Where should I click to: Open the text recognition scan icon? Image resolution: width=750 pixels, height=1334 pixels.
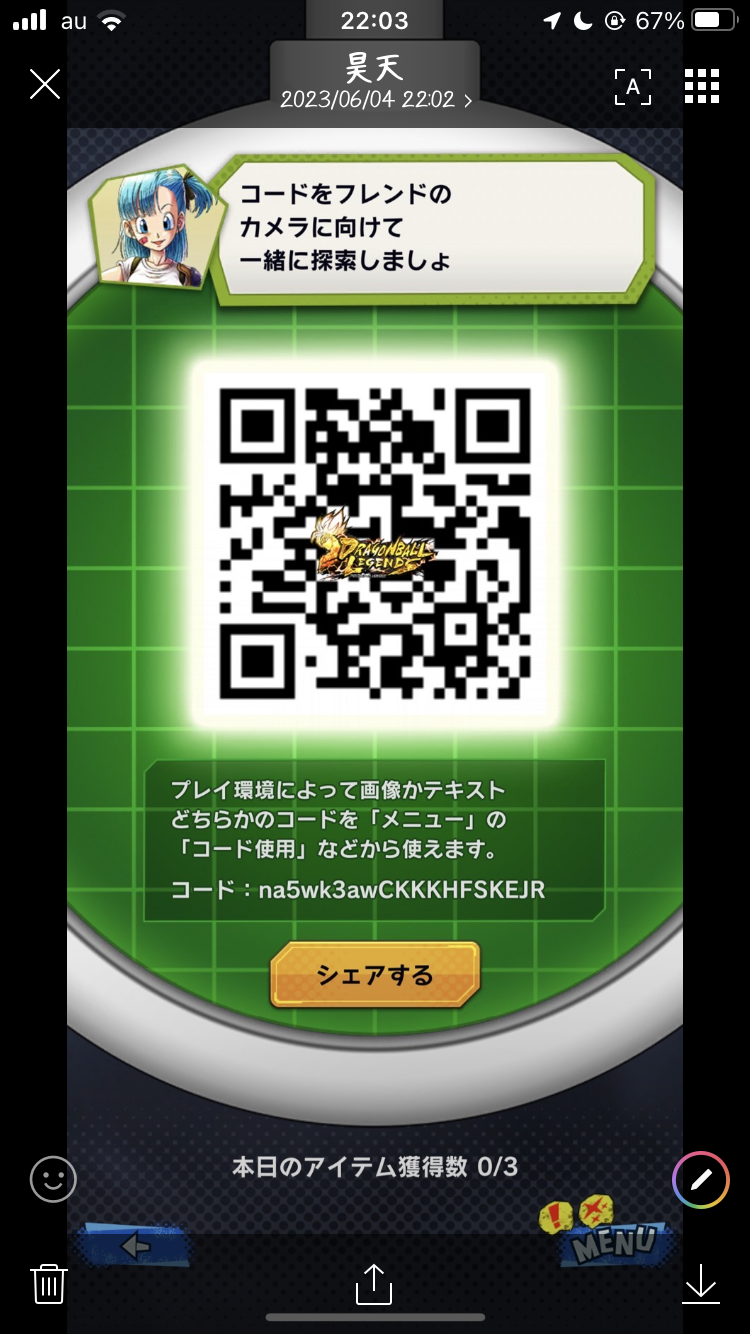[632, 87]
